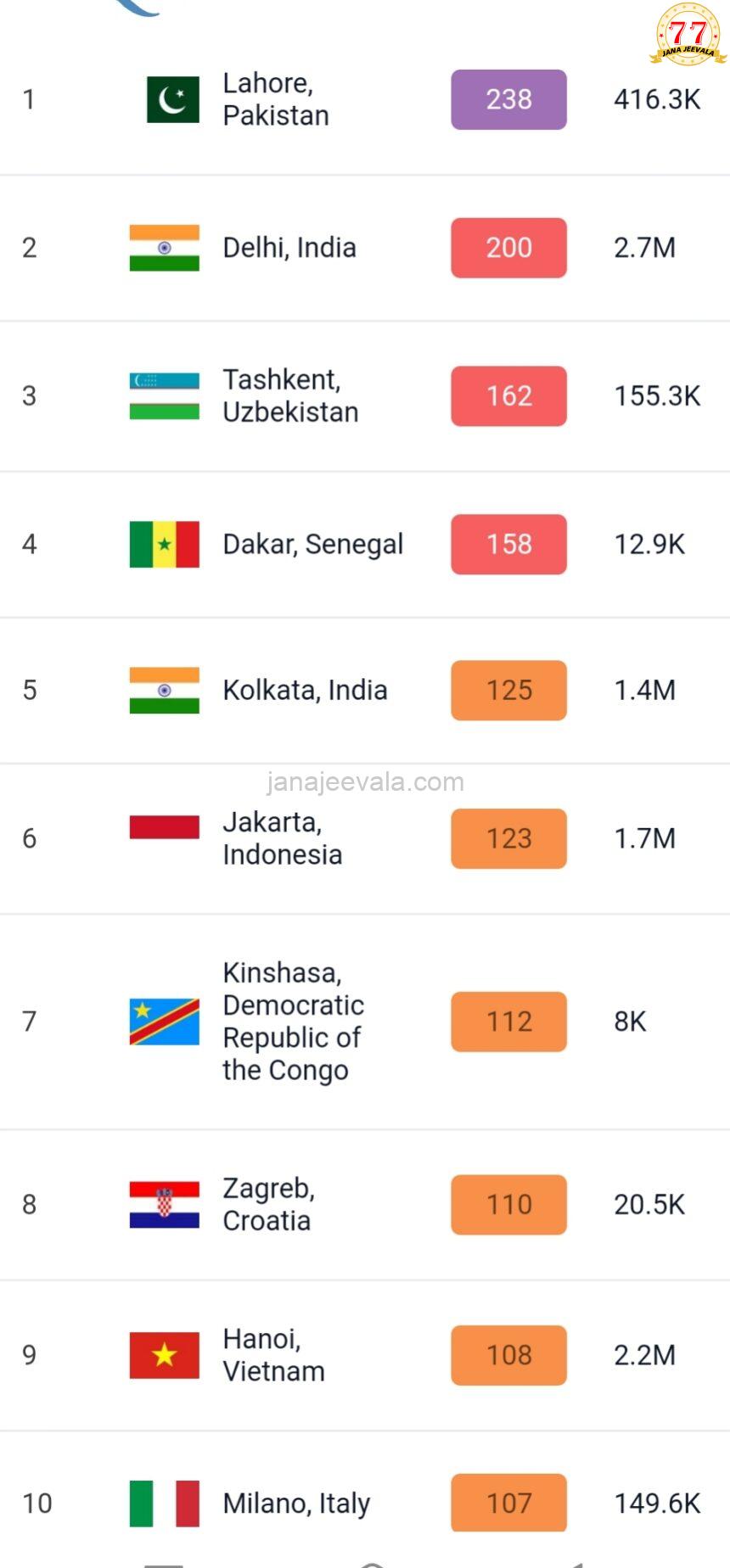Image resolution: width=730 pixels, height=1568 pixels.
Task: Select the Milano, Italy row
Action: point(296,1503)
